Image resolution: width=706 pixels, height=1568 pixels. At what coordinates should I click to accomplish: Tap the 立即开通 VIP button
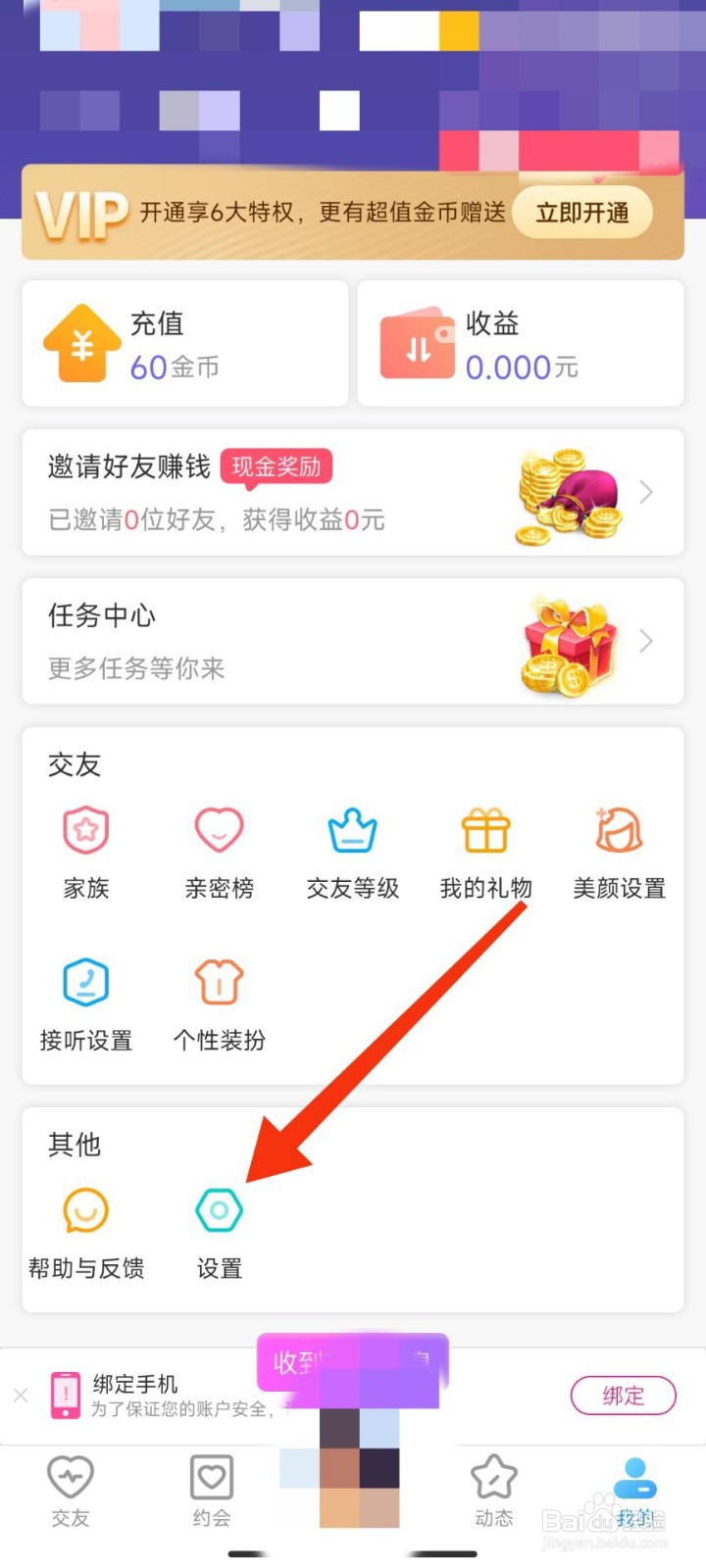click(x=582, y=212)
